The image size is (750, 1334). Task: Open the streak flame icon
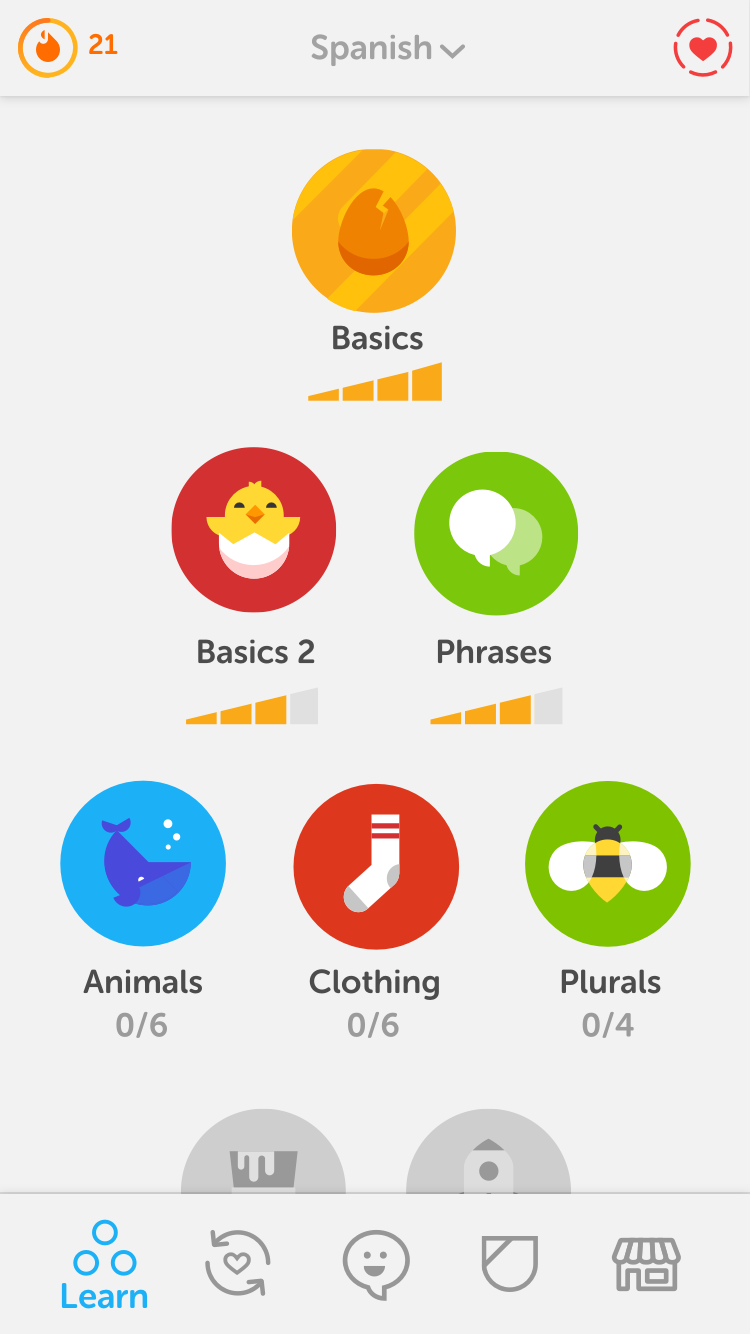click(47, 48)
